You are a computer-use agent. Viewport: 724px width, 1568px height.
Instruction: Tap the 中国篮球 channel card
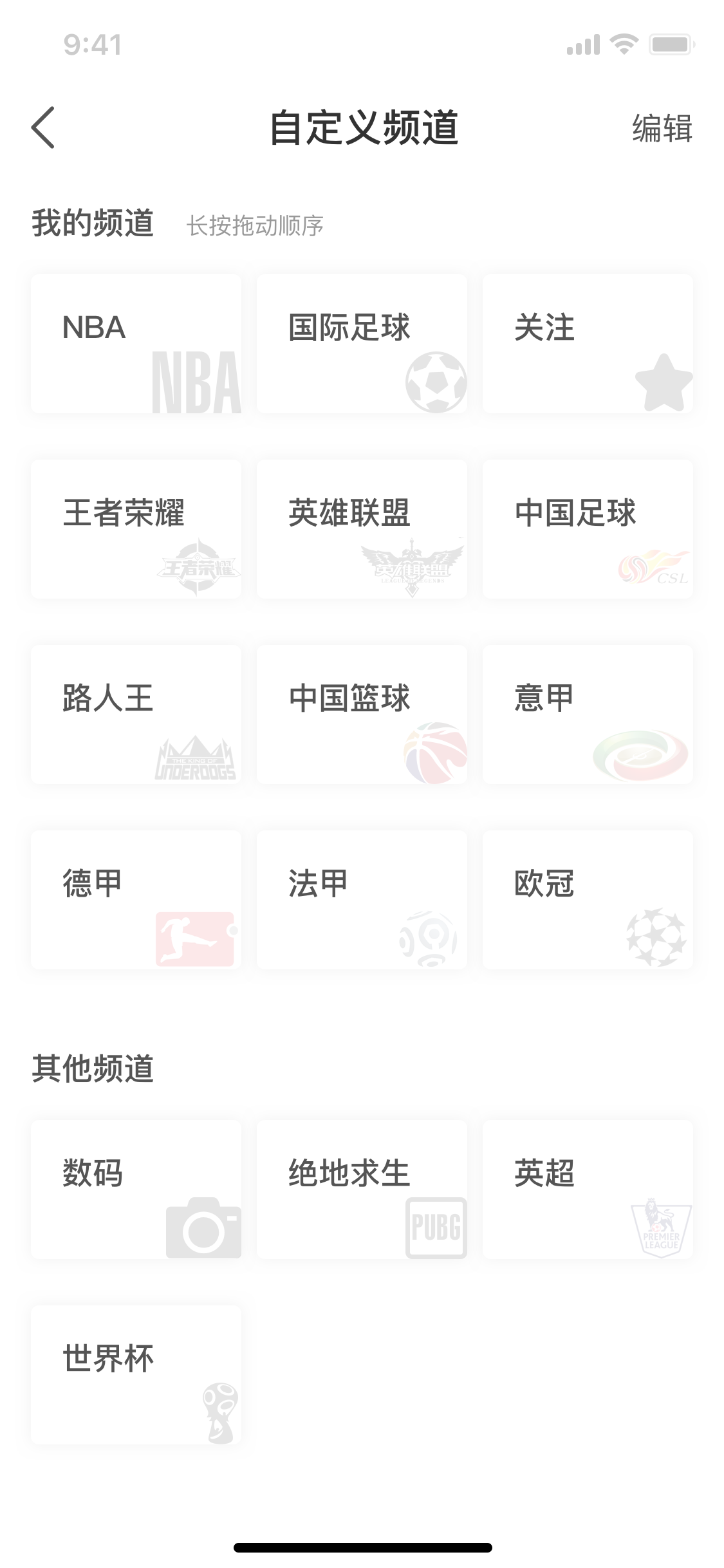[362, 714]
